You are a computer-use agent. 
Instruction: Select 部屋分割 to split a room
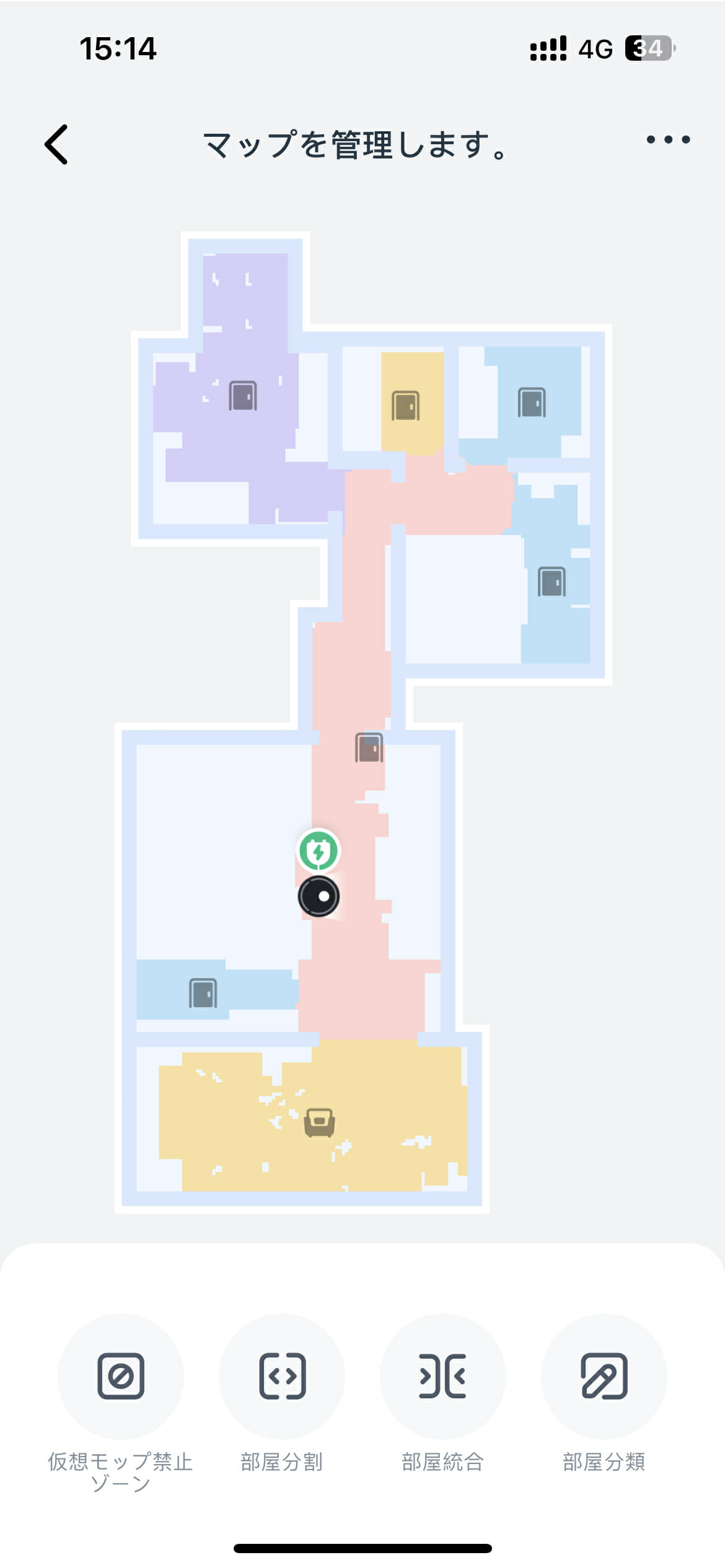[282, 1376]
